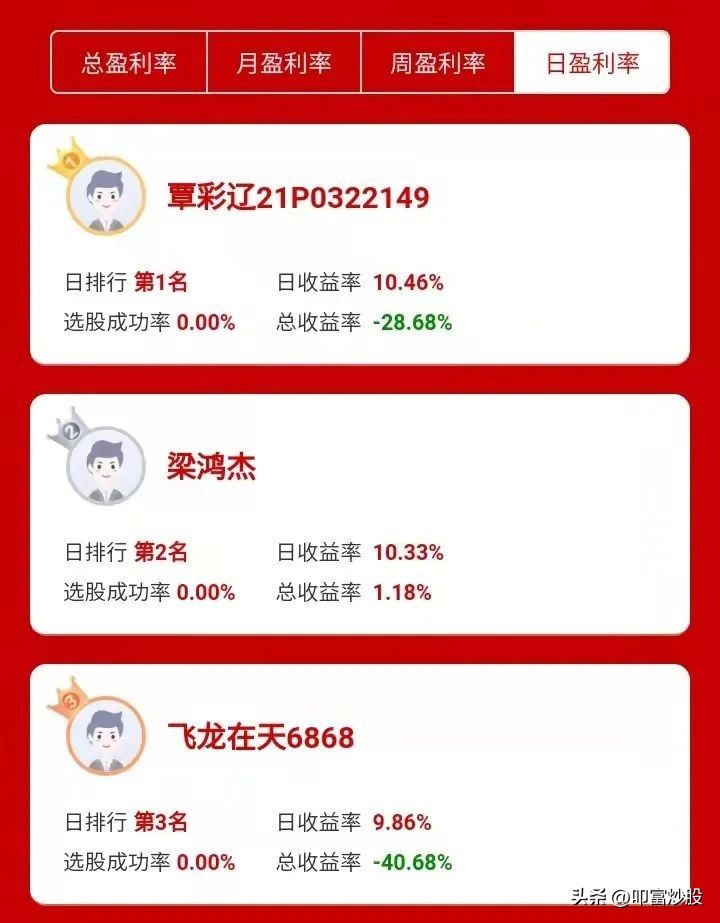This screenshot has width=720, height=923.
Task: Select the green -28.68% total return figure
Action: point(413,323)
